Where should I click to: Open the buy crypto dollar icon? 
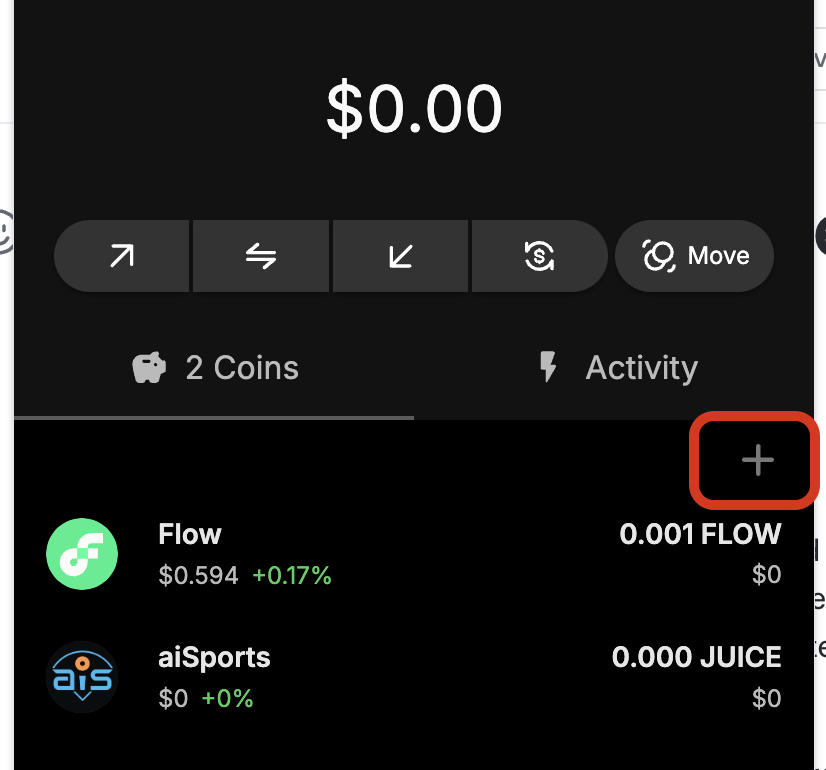tap(539, 257)
